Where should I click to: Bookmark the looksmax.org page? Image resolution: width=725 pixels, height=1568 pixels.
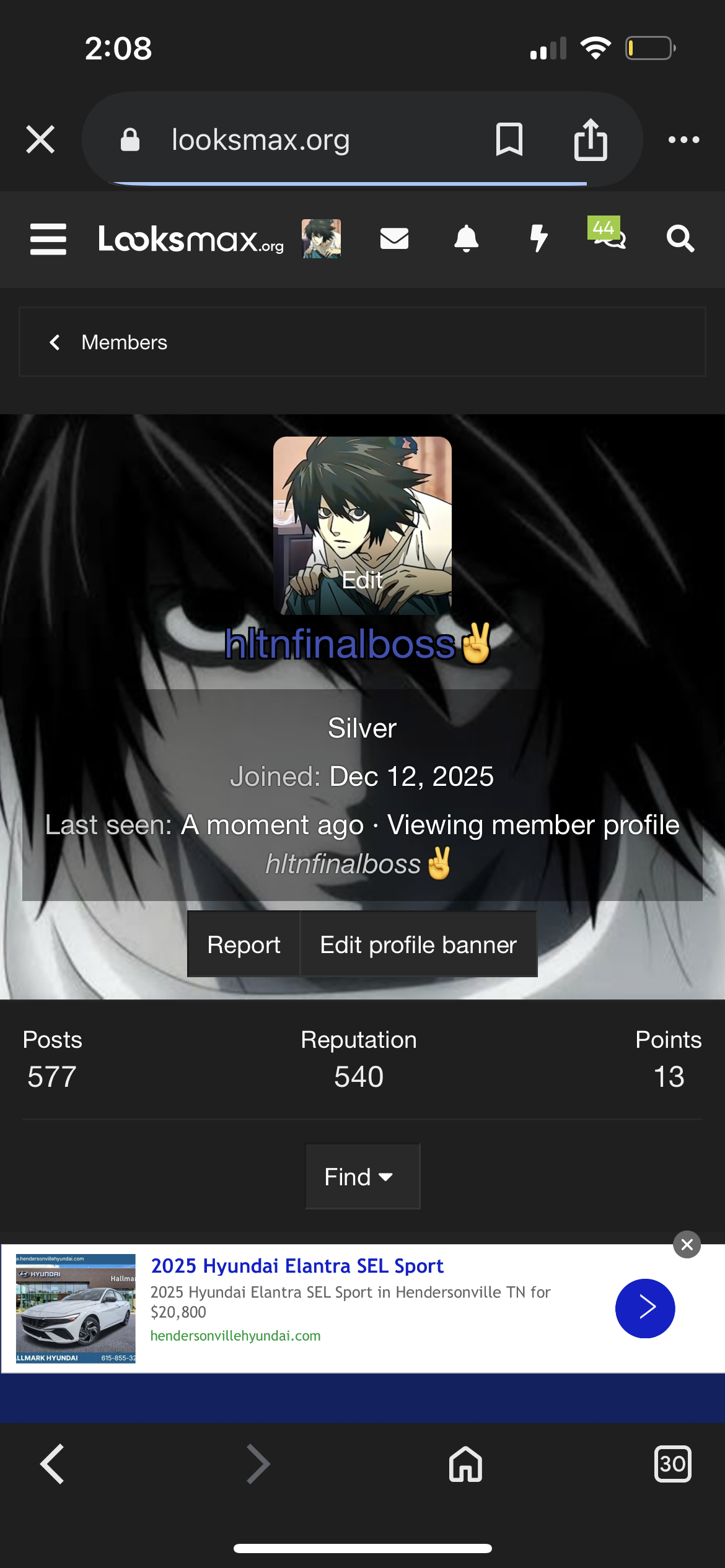[x=509, y=139]
